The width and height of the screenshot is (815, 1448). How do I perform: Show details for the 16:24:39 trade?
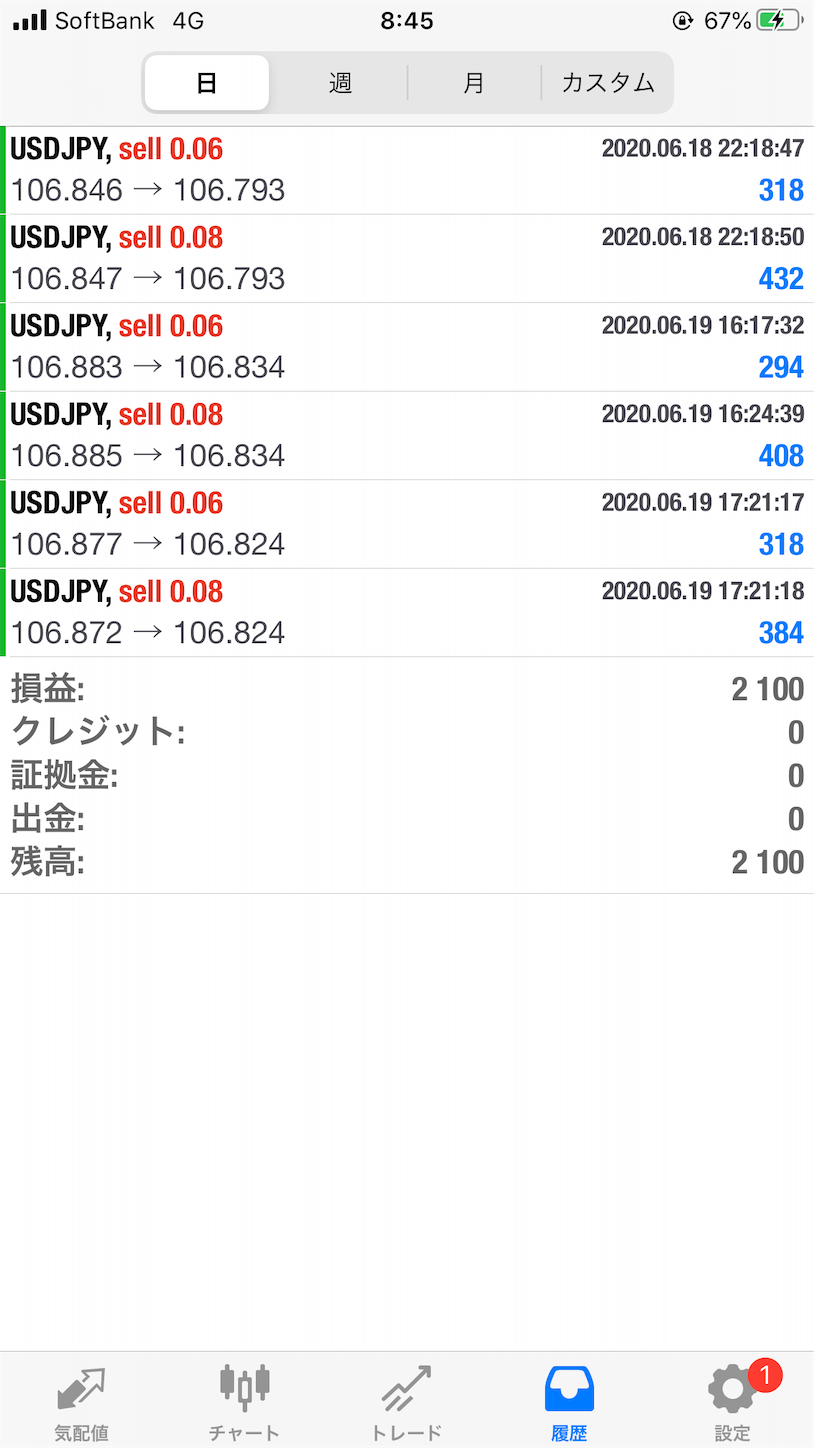click(x=407, y=435)
